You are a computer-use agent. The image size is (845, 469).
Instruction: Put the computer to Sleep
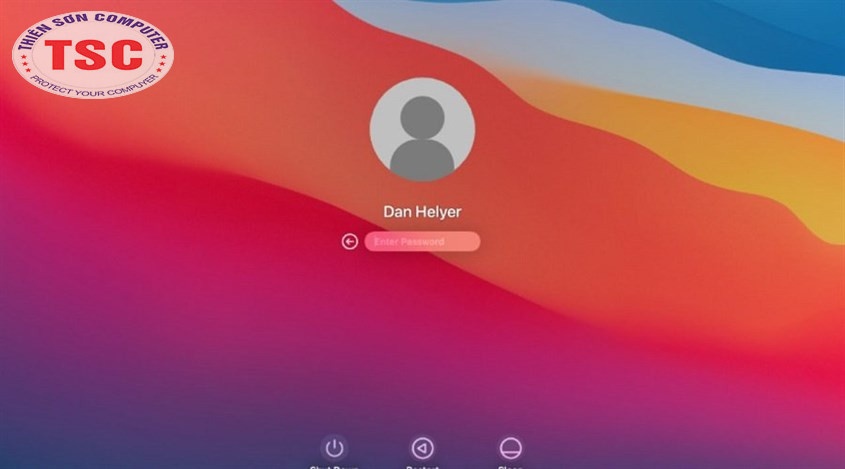pyautogui.click(x=511, y=448)
